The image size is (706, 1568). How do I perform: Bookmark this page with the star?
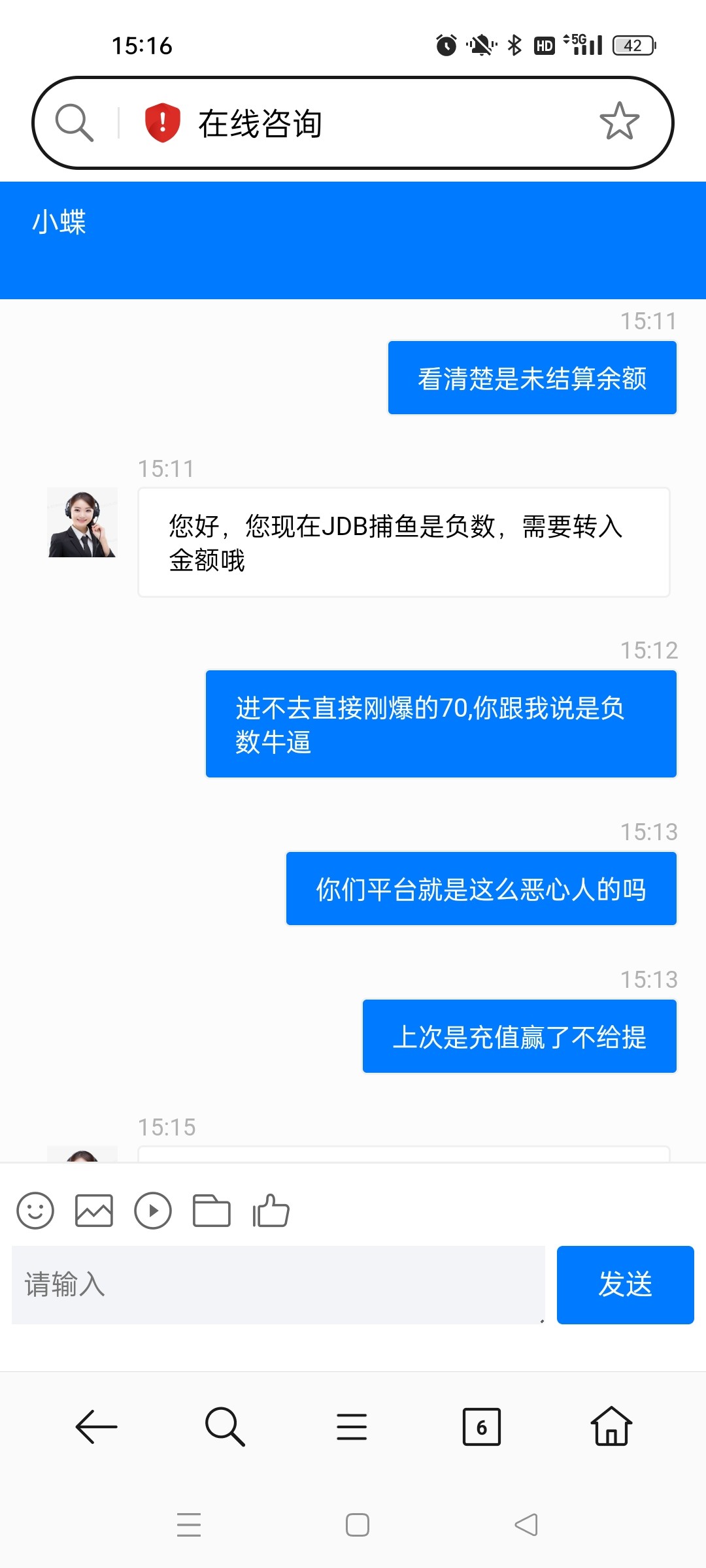coord(618,122)
